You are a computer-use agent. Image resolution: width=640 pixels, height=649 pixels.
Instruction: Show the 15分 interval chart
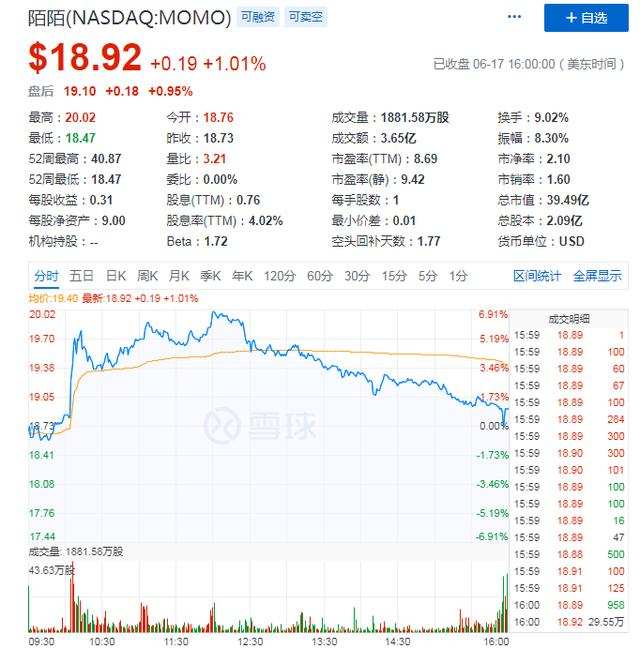(395, 276)
